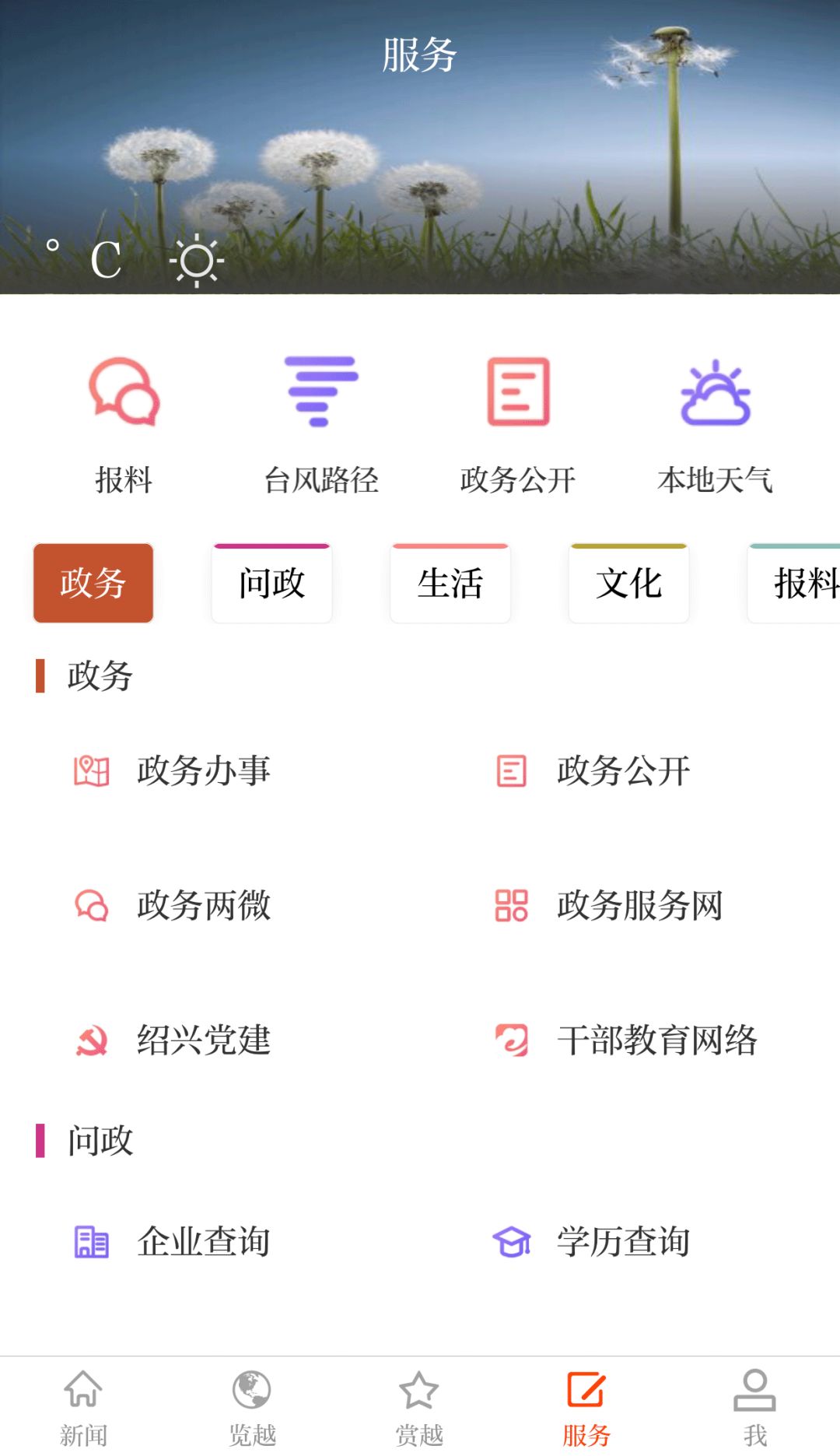This screenshot has height=1456, width=840.
Task: Open 绍兴党建 entry
Action: click(173, 1040)
